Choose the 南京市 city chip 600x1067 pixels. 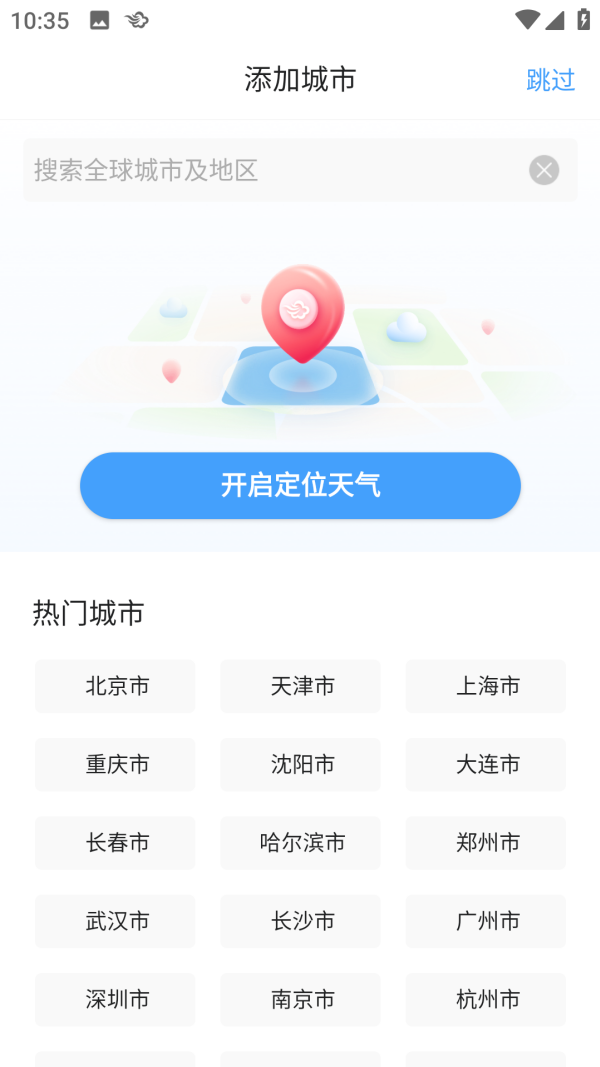pyautogui.click(x=300, y=998)
